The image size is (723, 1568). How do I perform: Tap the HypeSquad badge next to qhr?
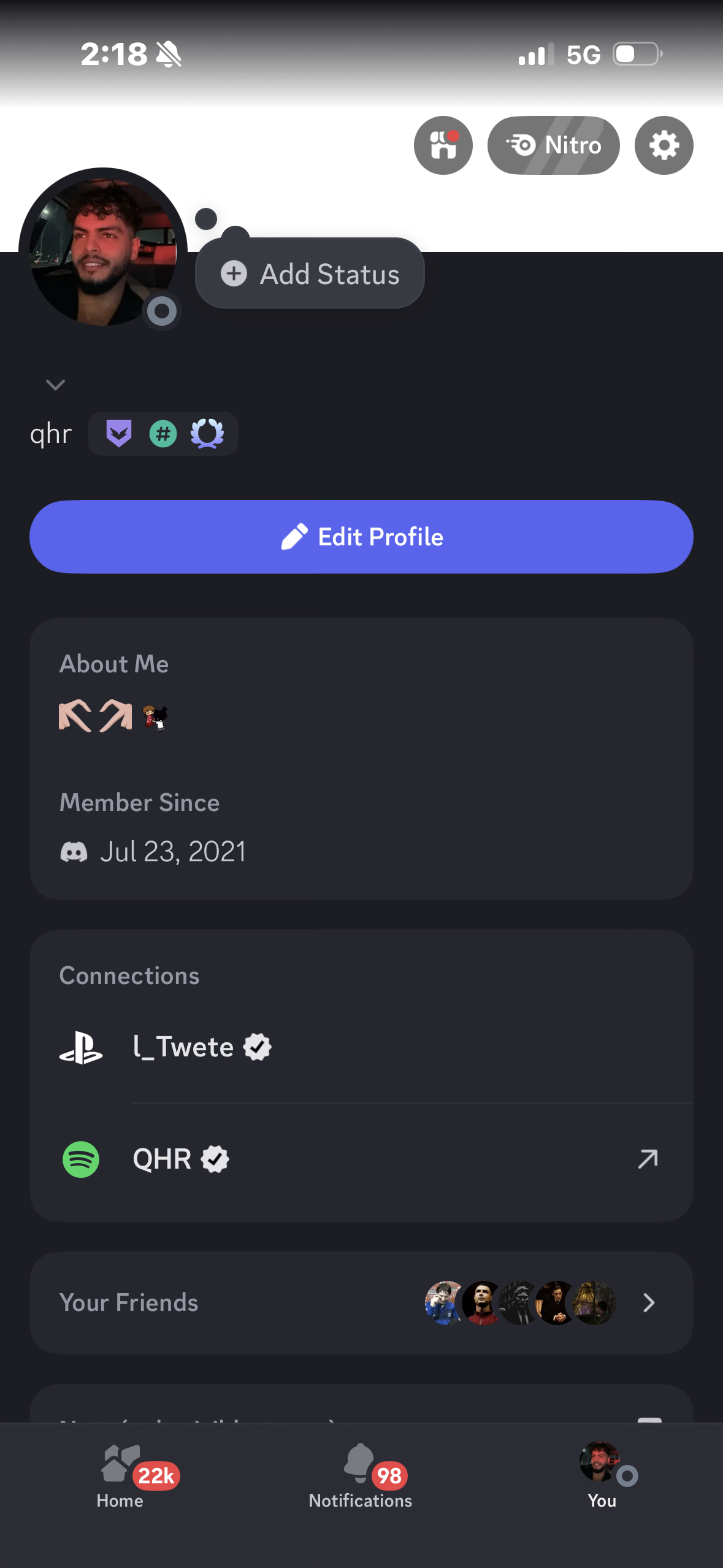[x=118, y=434]
